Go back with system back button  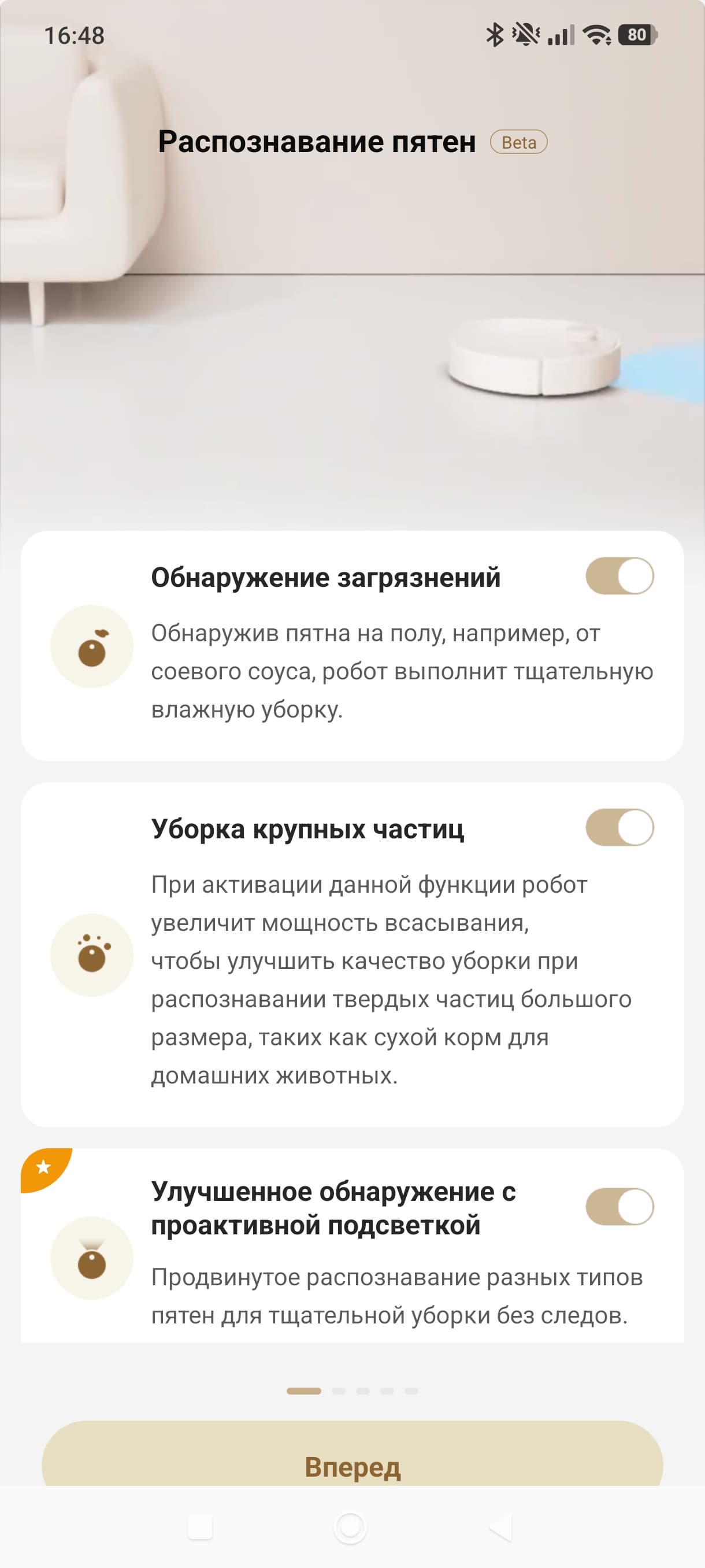501,1527
